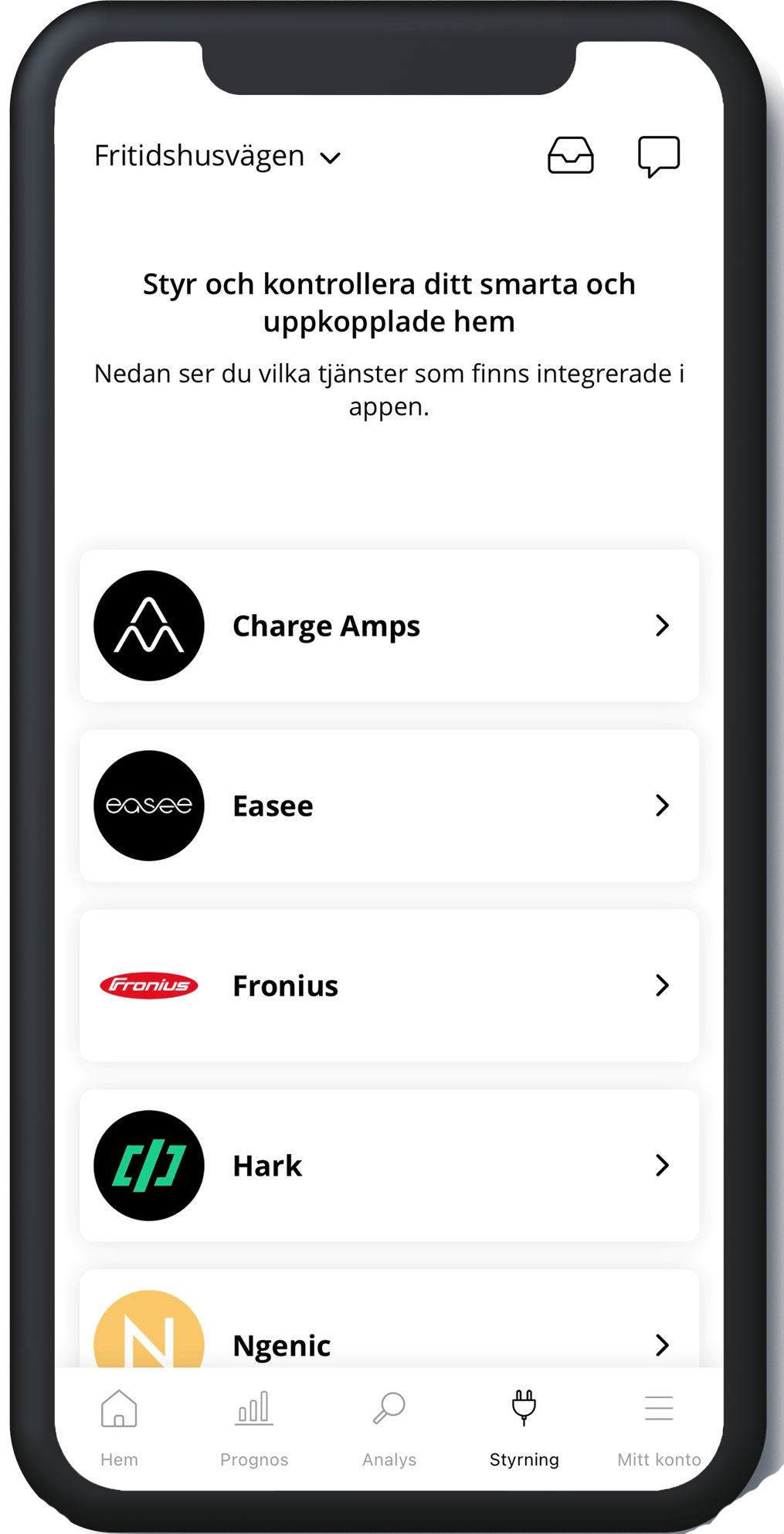Open the Hark integration

389,1166
